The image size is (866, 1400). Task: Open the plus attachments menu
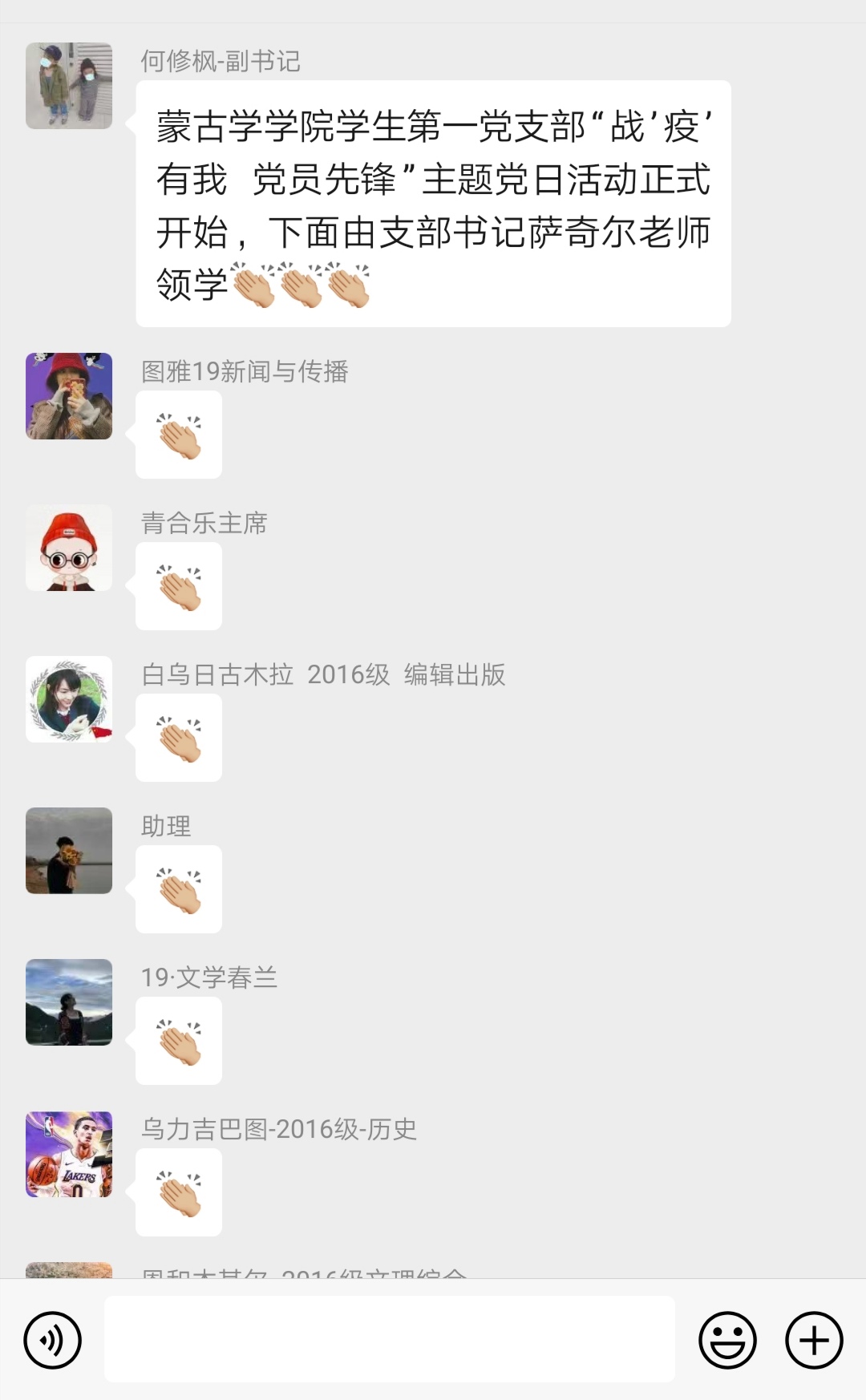[814, 1340]
